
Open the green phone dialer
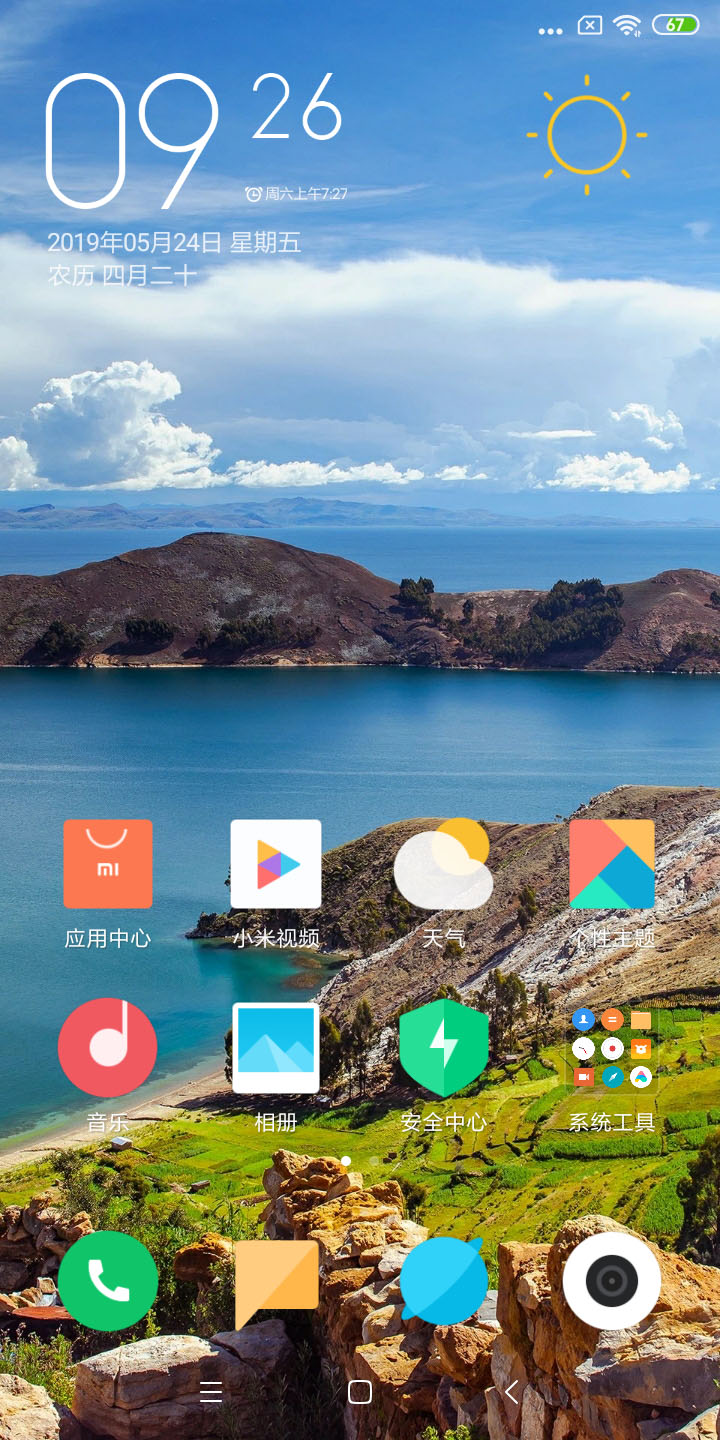tap(108, 1280)
